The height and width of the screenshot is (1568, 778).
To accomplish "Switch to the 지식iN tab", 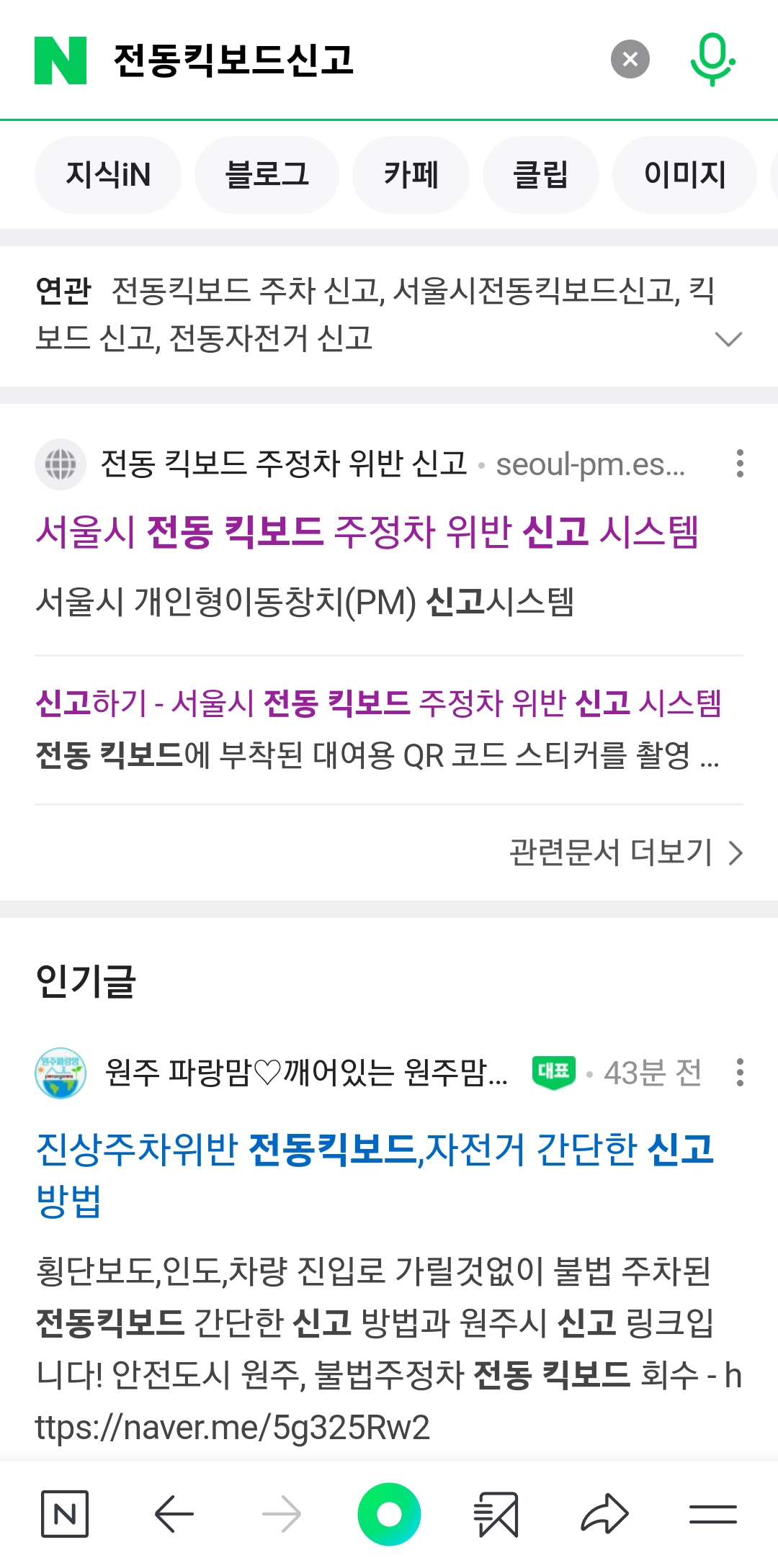I will point(108,175).
